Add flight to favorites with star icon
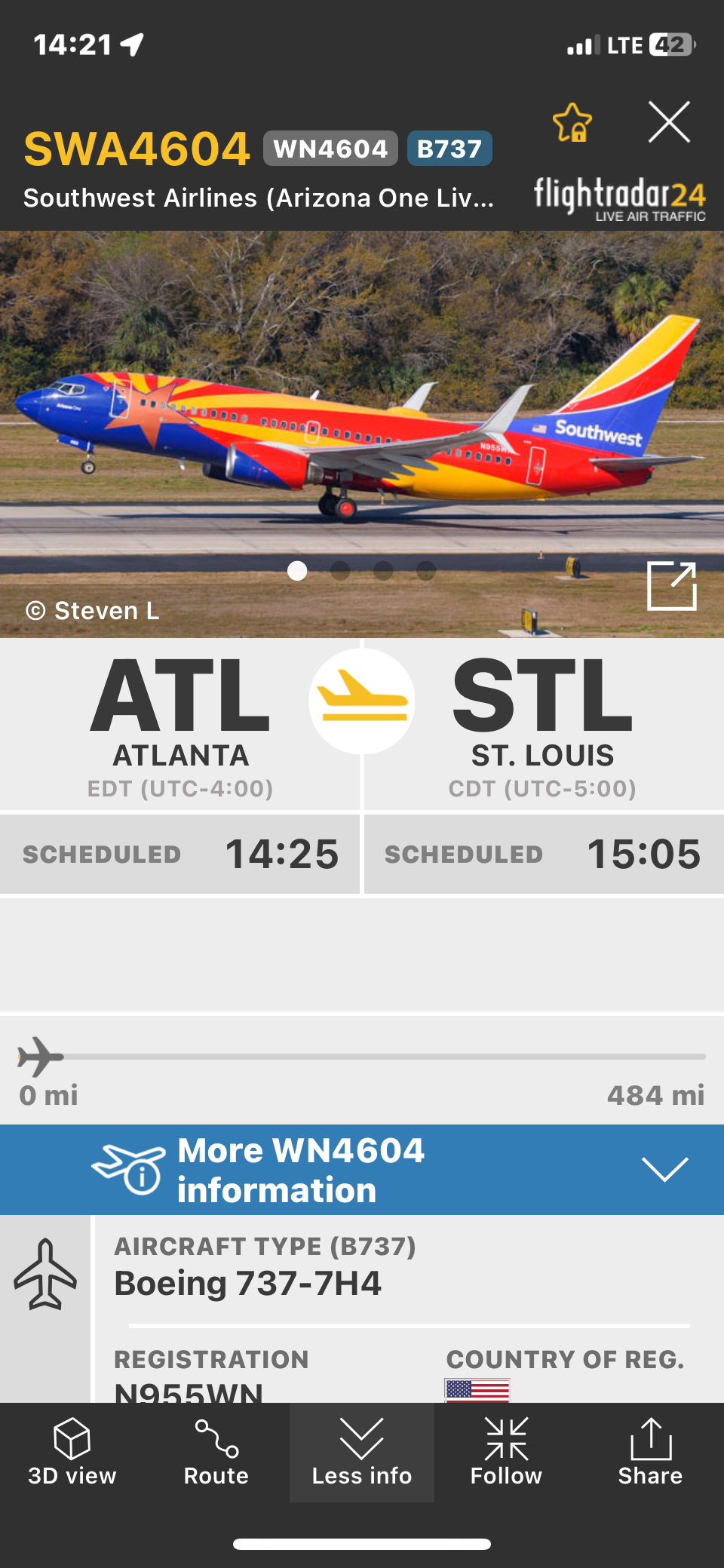This screenshot has height=1568, width=724. pyautogui.click(x=572, y=123)
